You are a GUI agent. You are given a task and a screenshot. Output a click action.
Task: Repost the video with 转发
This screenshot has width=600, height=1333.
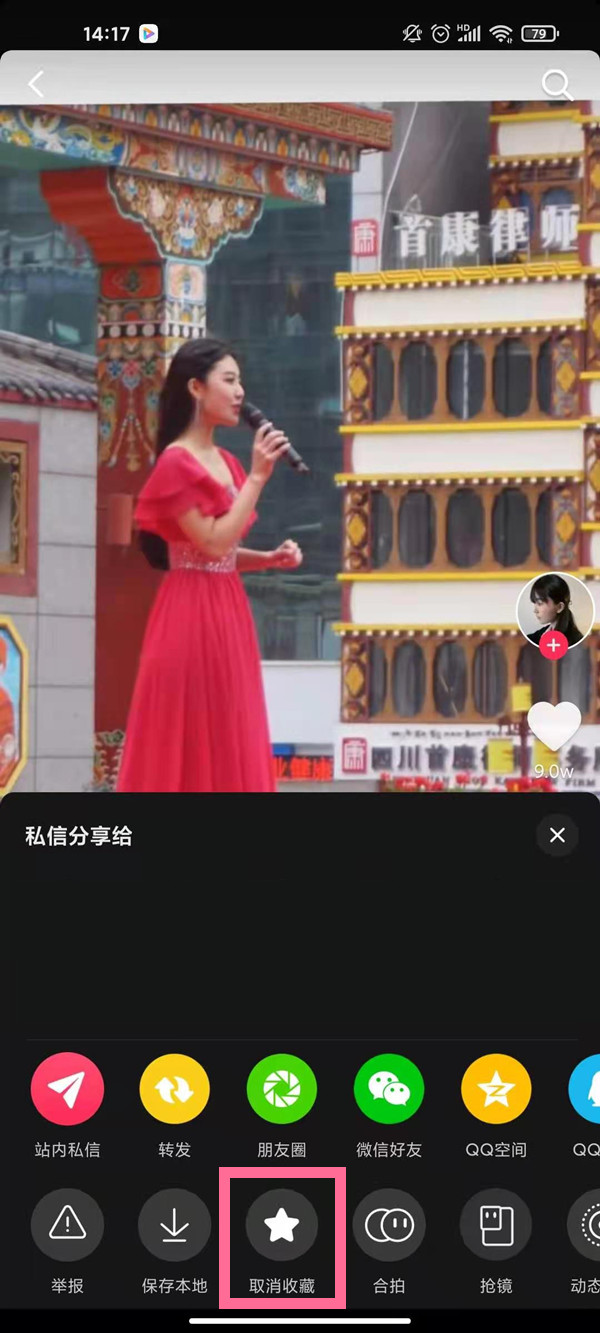click(x=174, y=1090)
